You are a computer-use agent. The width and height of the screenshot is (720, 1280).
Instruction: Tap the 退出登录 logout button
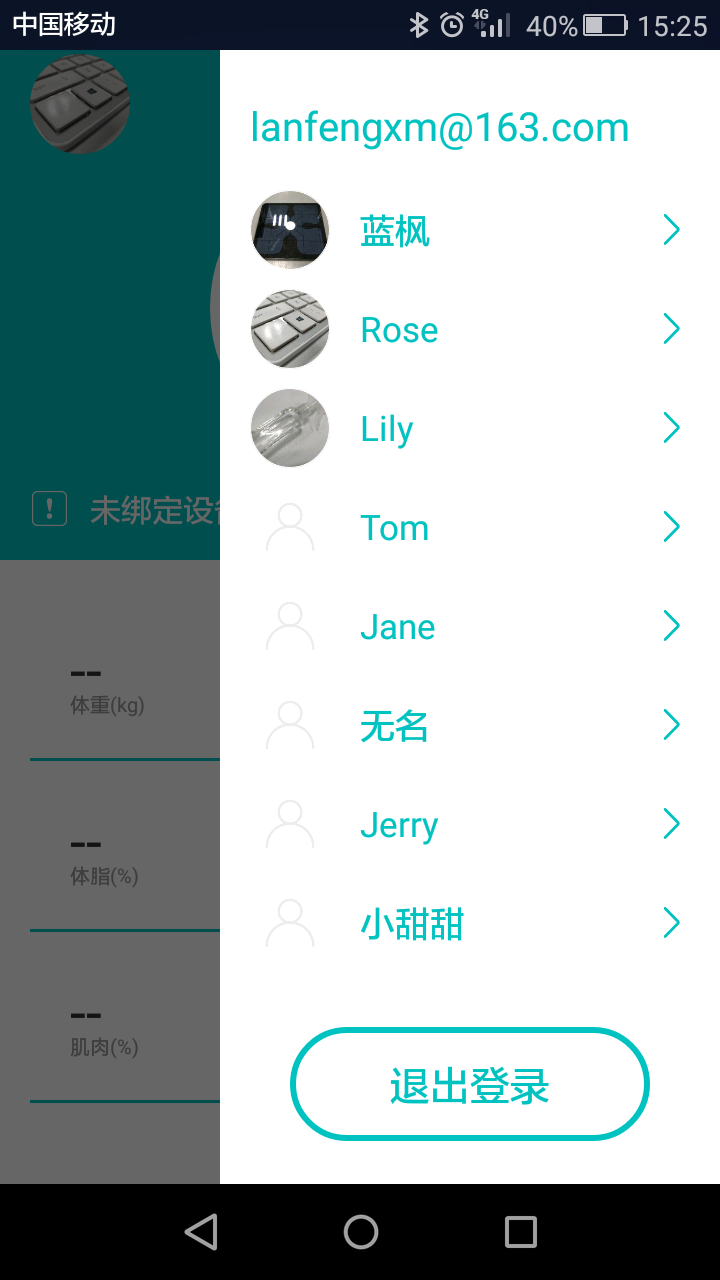(x=470, y=1085)
